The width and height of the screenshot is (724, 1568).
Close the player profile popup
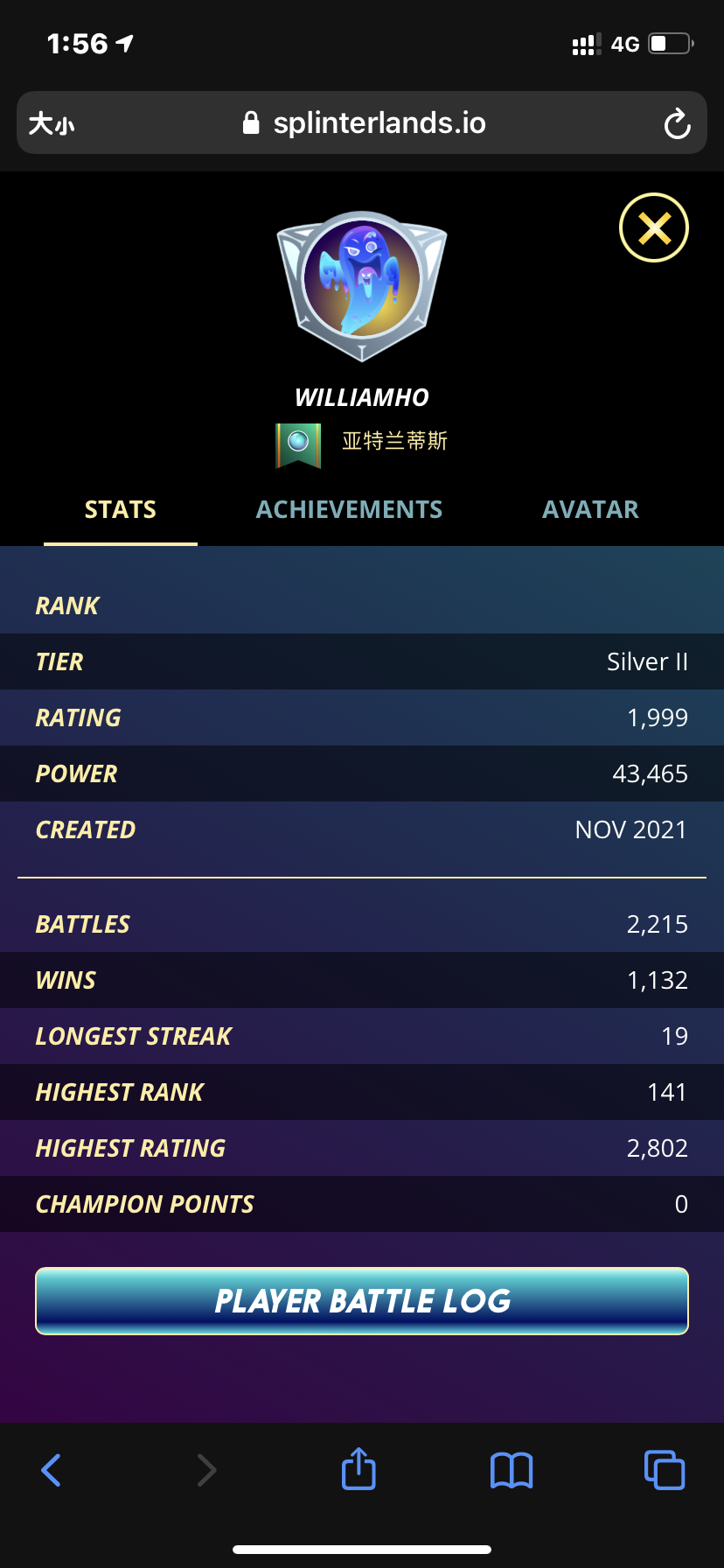pyautogui.click(x=654, y=228)
